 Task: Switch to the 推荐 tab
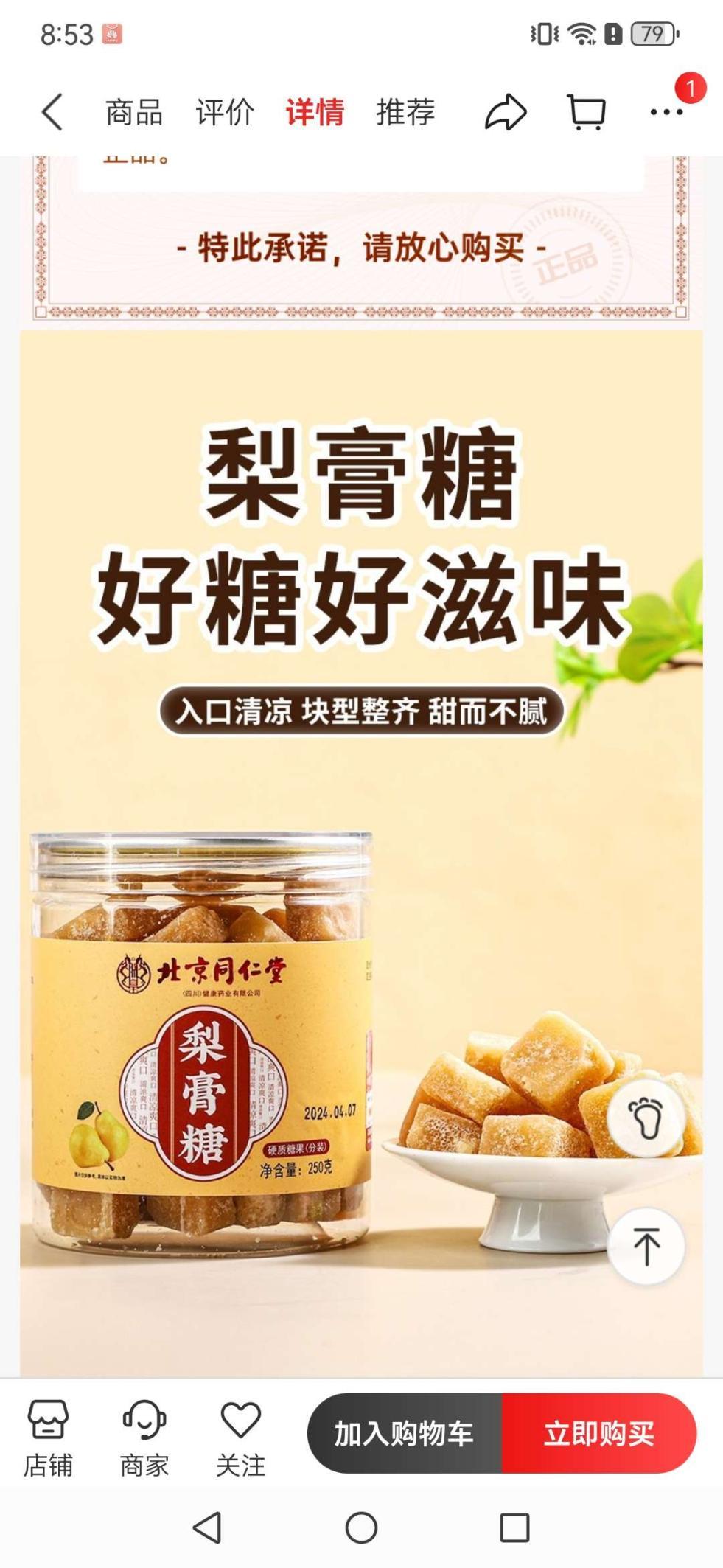(x=405, y=112)
